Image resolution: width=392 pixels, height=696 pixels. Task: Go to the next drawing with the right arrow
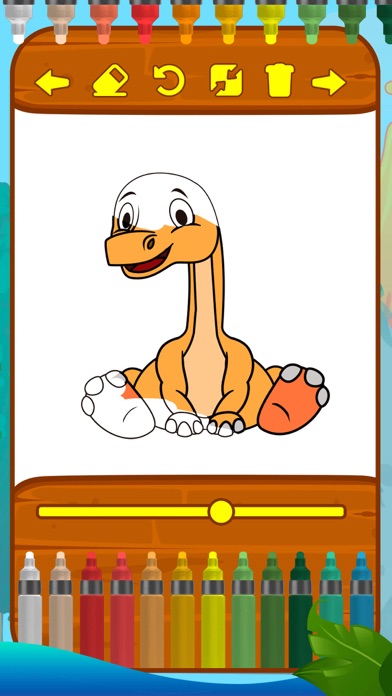(x=329, y=82)
